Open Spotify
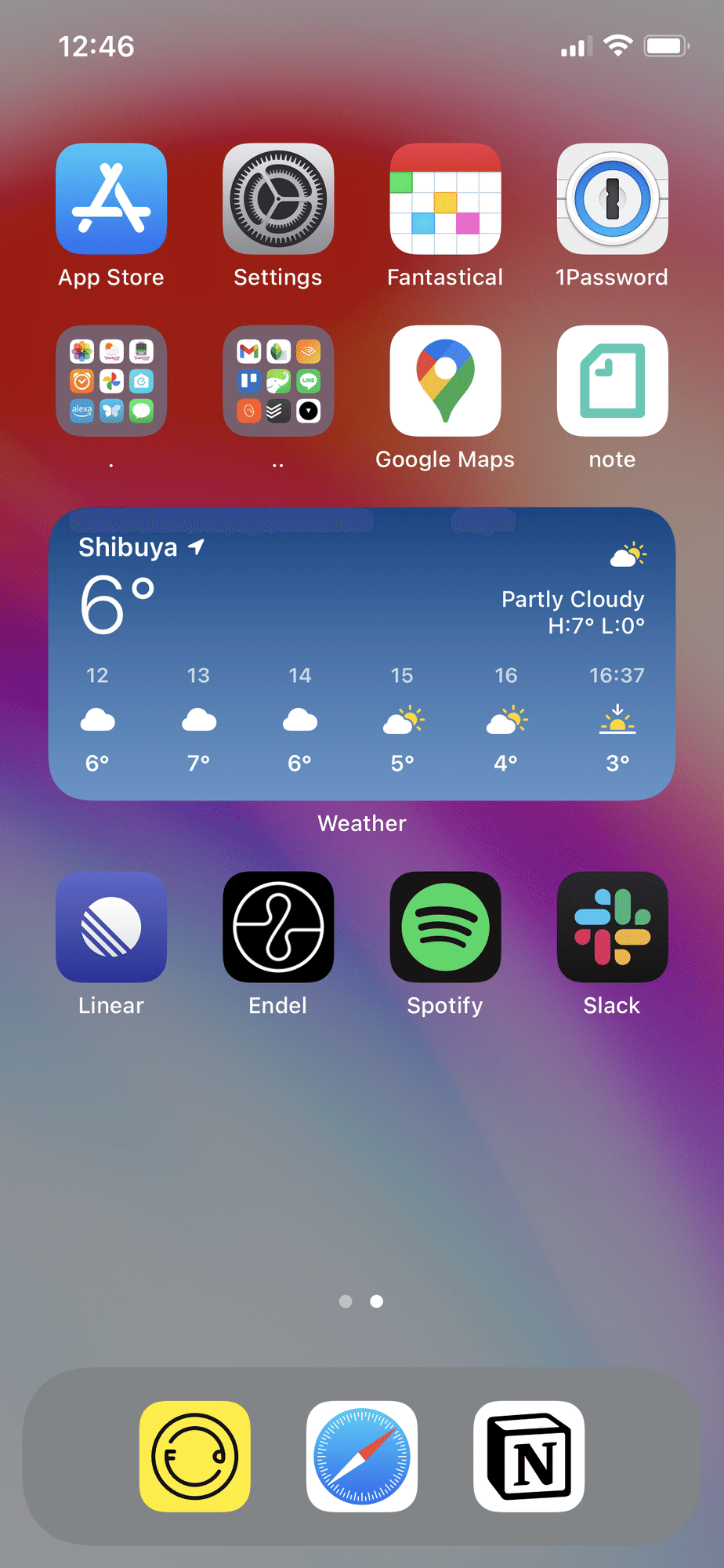The height and width of the screenshot is (1568, 724). 445,927
